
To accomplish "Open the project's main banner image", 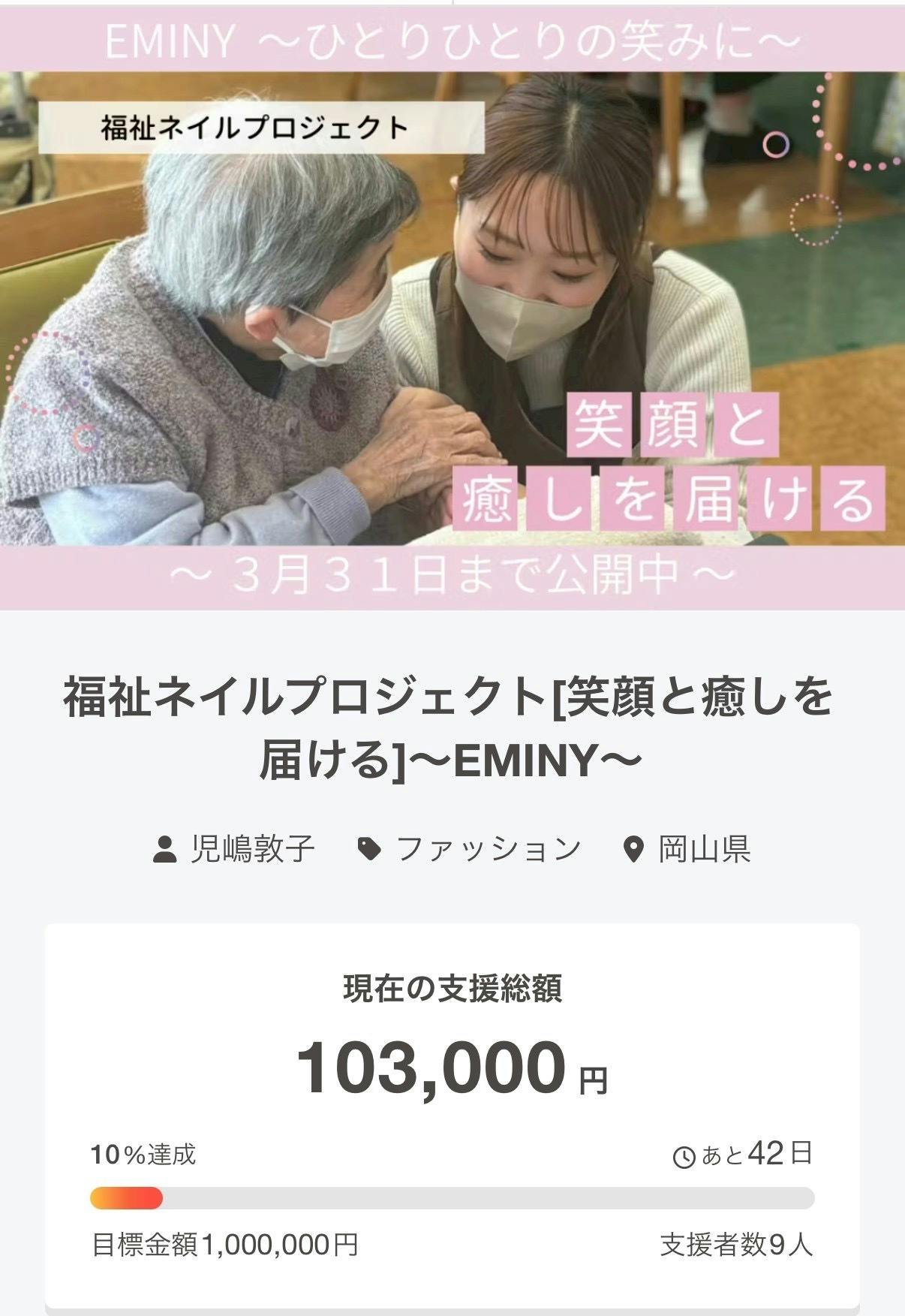I will [452, 308].
